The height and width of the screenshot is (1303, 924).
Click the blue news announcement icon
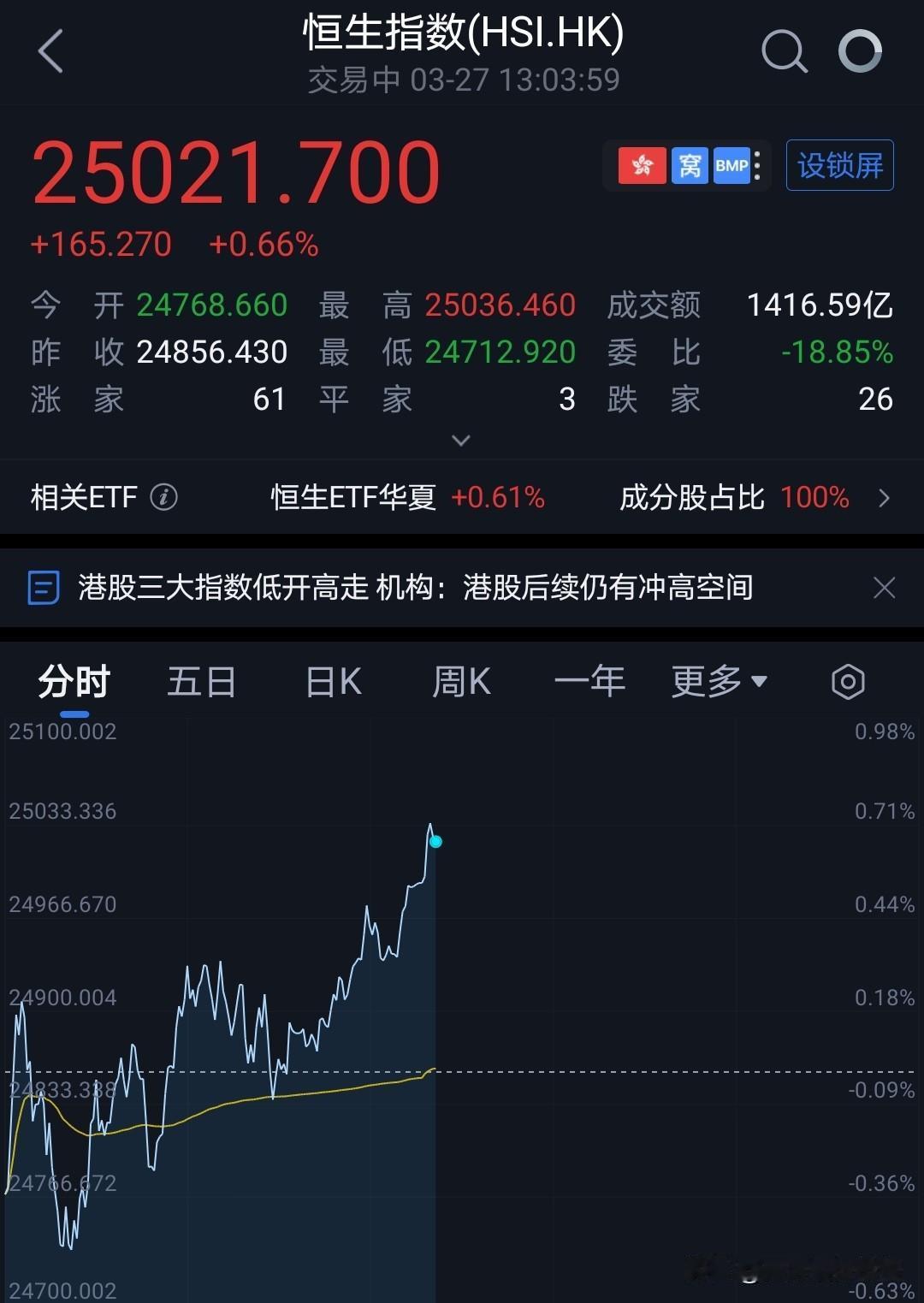coord(44,588)
